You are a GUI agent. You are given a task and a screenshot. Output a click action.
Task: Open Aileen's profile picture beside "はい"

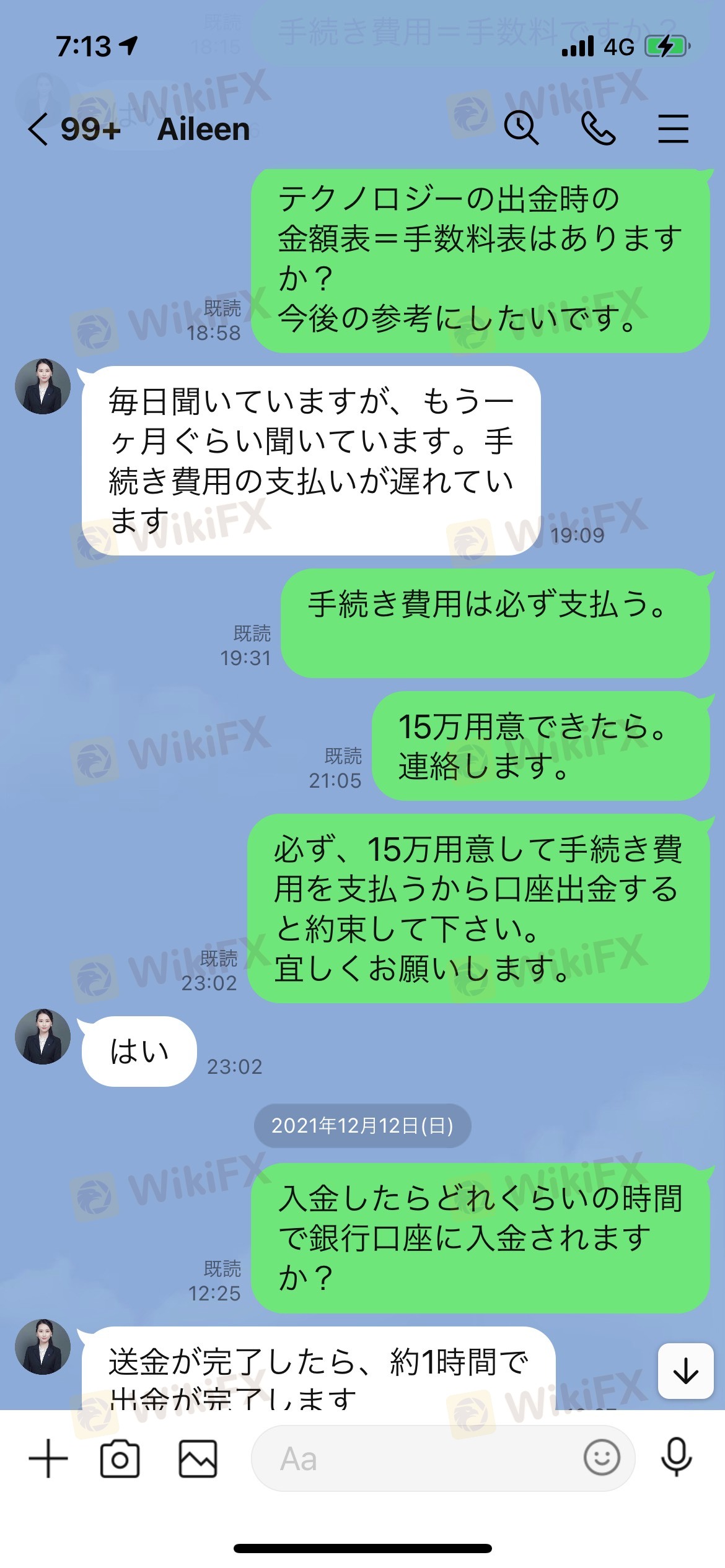[43, 1037]
